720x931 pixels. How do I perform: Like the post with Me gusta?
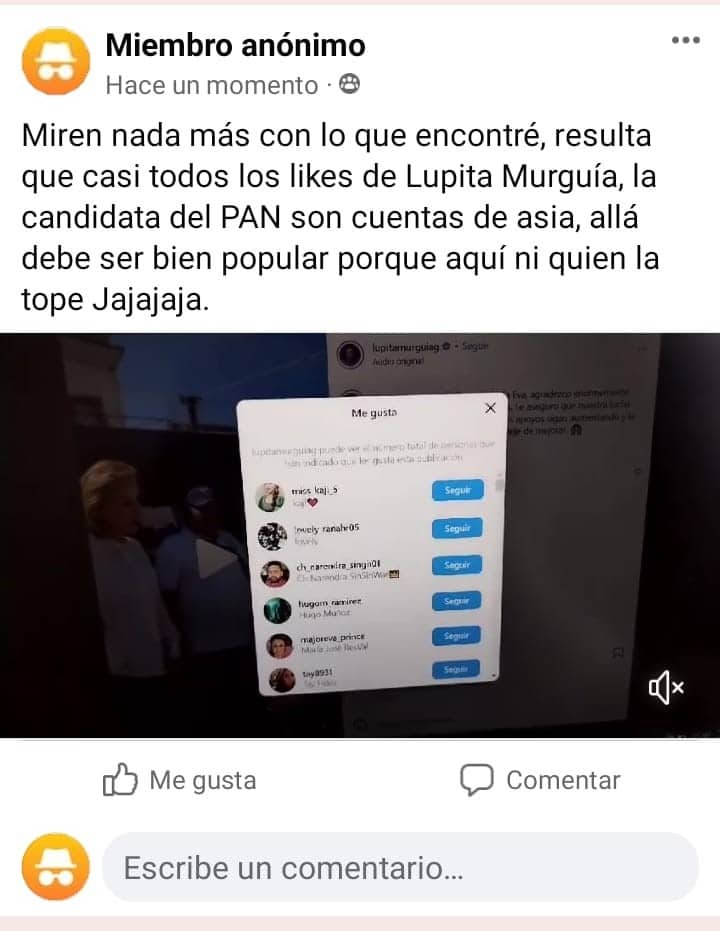pyautogui.click(x=180, y=781)
